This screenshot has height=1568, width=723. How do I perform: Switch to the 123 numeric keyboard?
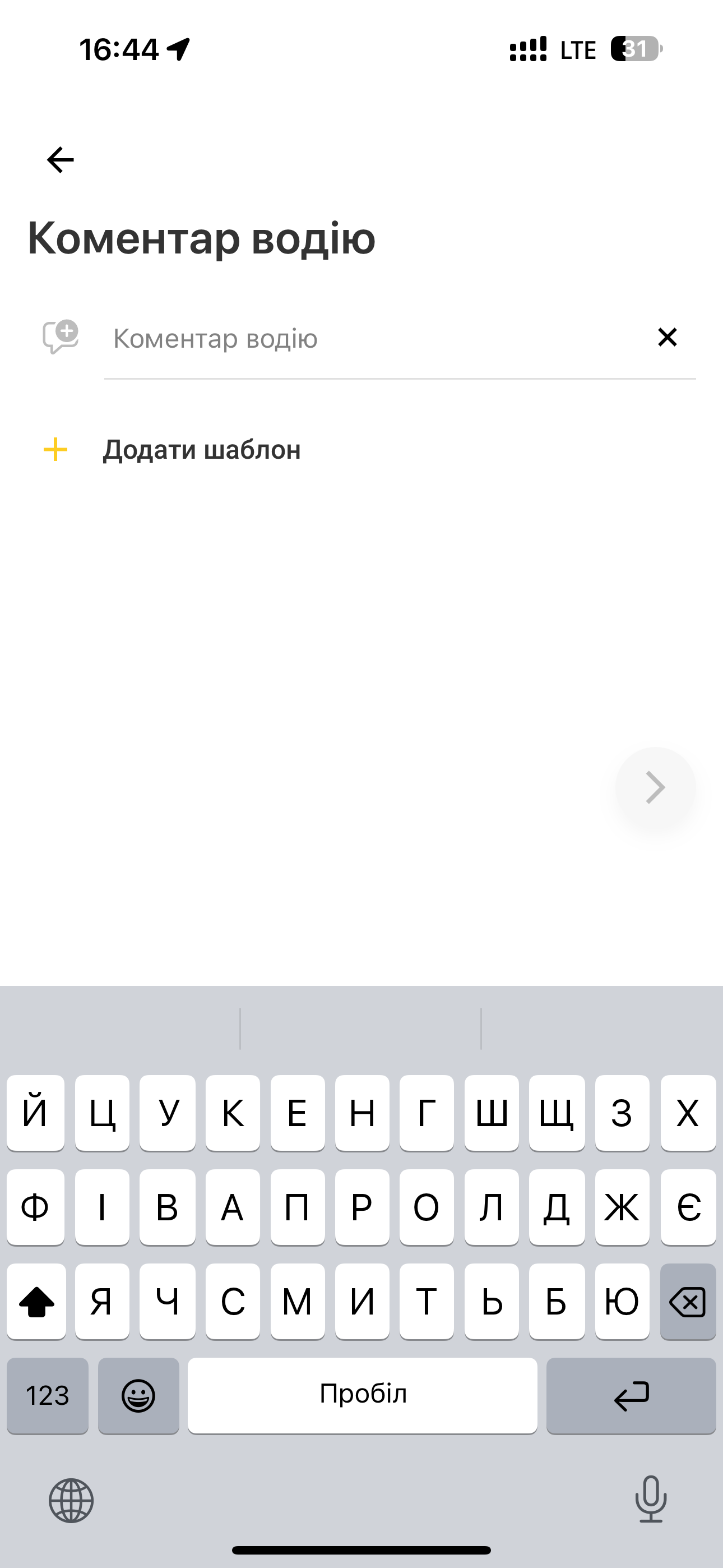(x=48, y=1396)
